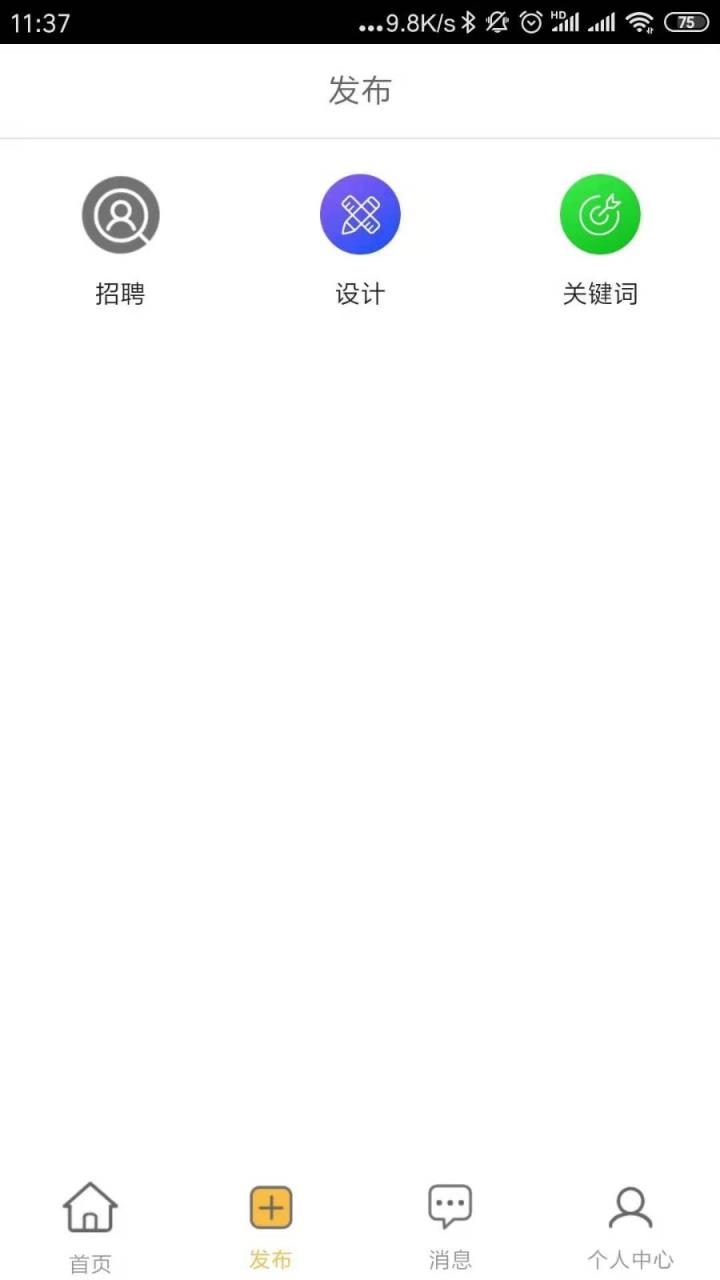Click the 招聘 text label

pos(120,294)
